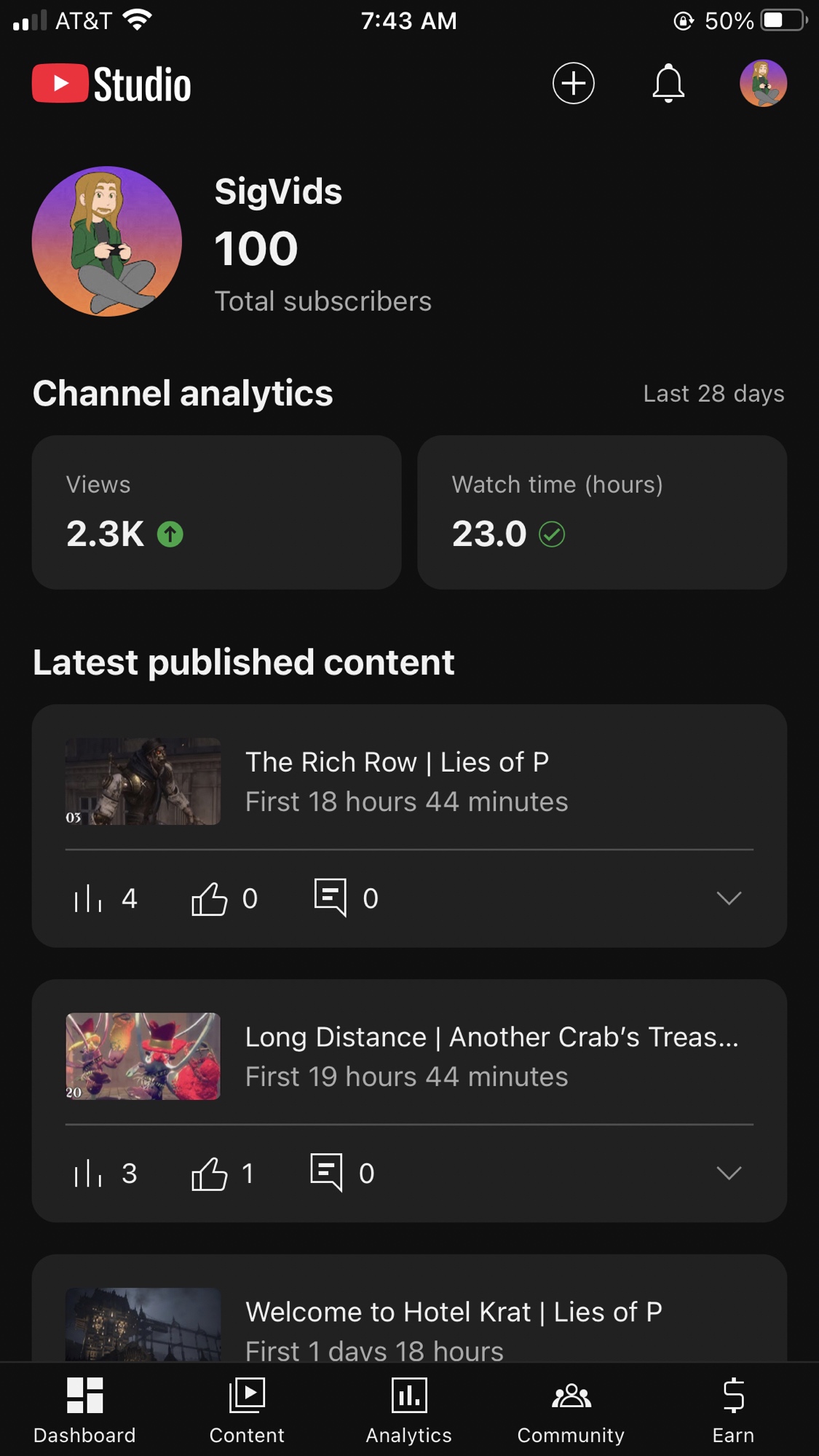Open the Watch time (hours) card

coord(601,512)
